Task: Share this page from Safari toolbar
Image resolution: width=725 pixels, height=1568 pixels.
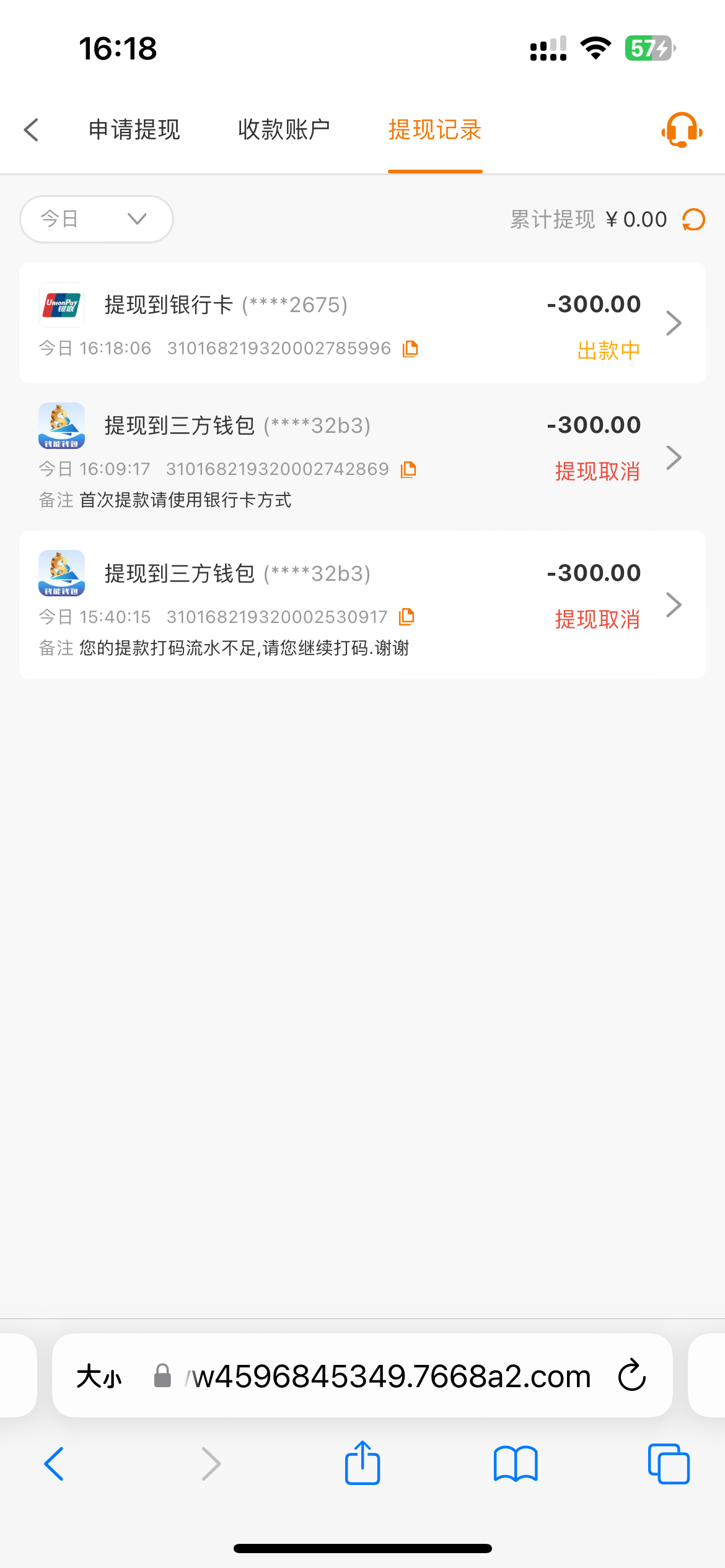Action: tap(362, 1463)
